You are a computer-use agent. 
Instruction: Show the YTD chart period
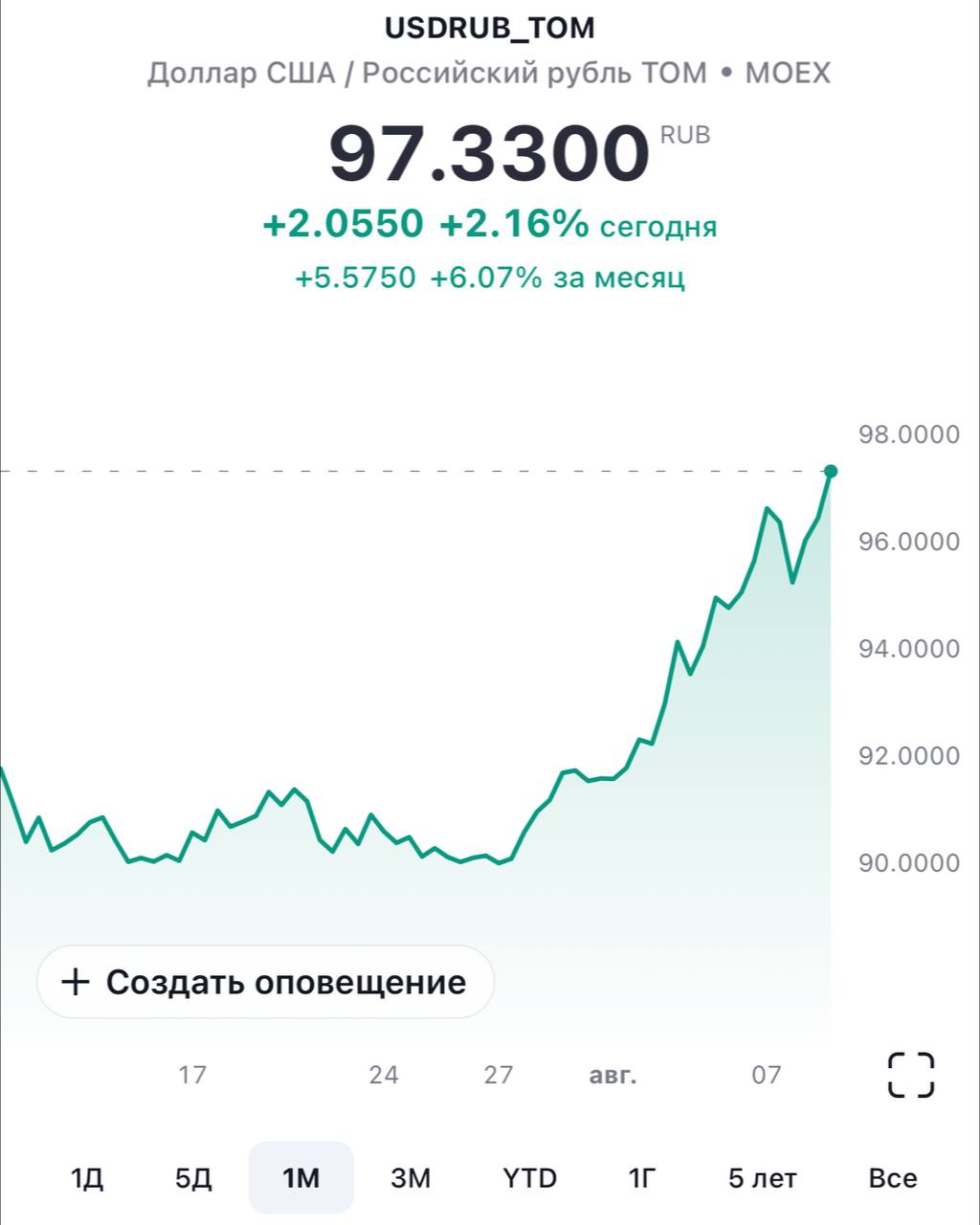[x=529, y=1178]
